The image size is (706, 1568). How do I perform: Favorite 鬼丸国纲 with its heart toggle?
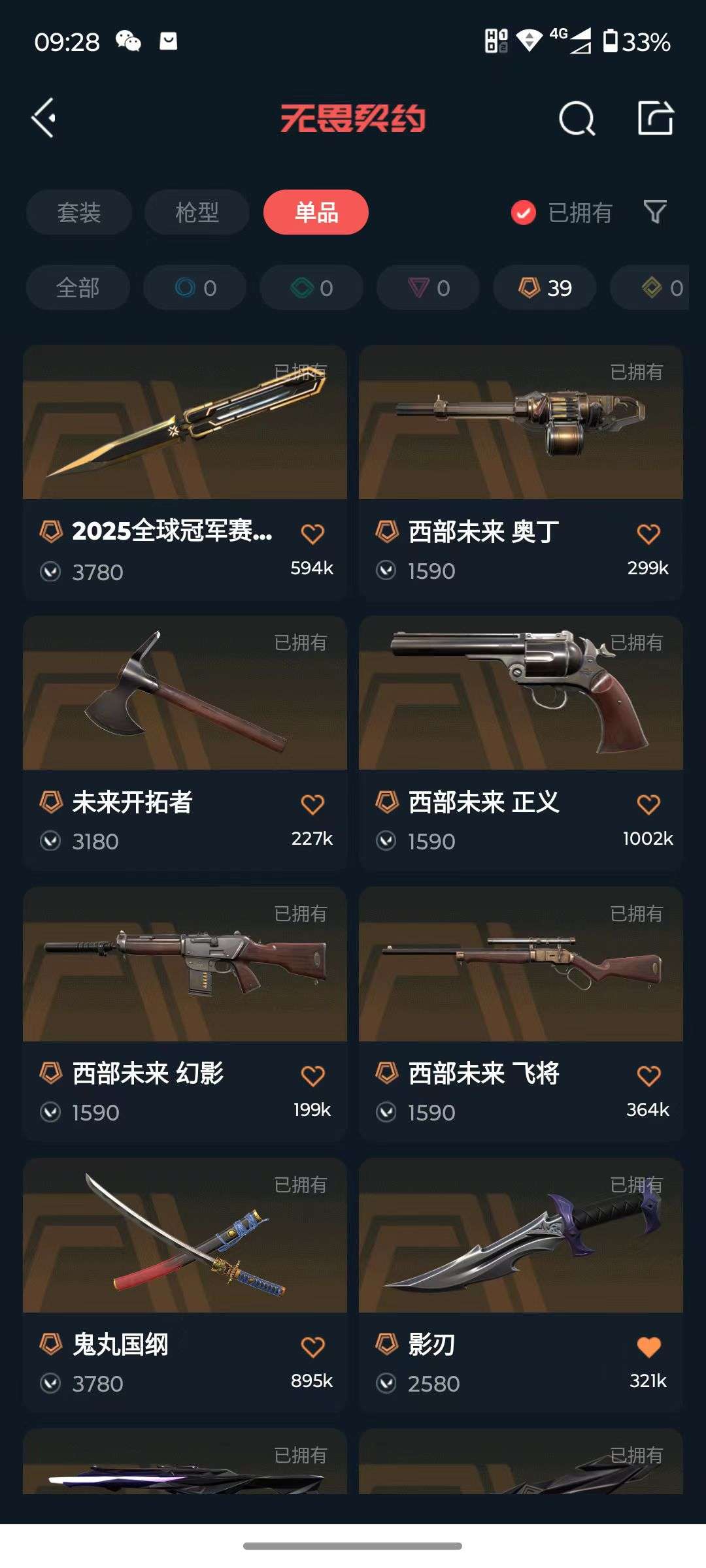[314, 1346]
